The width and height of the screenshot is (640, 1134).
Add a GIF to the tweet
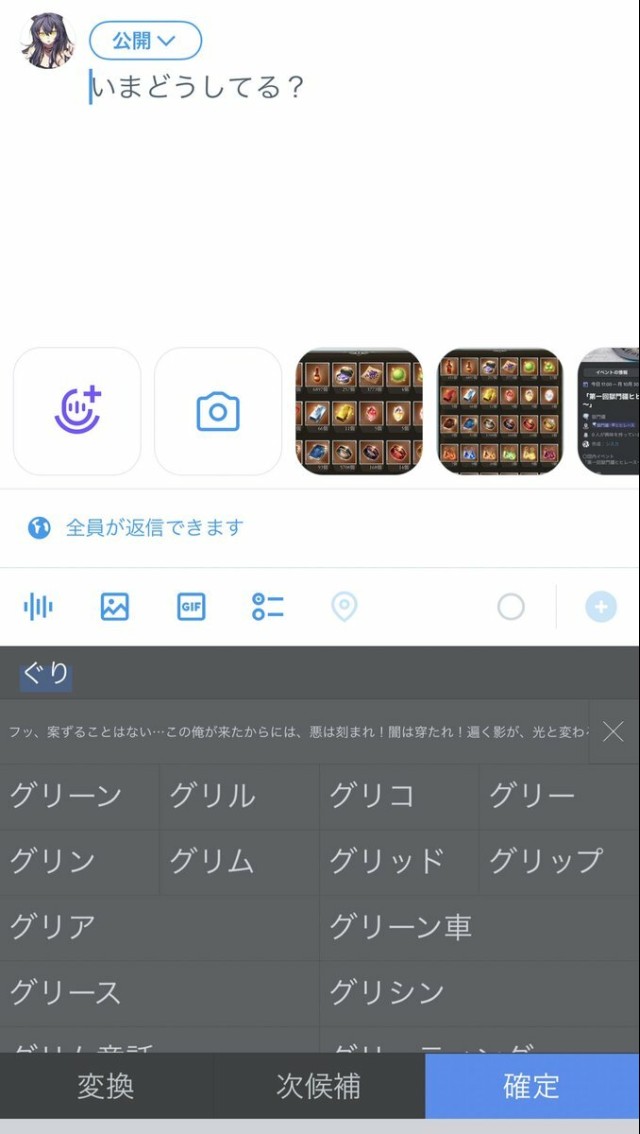(191, 606)
